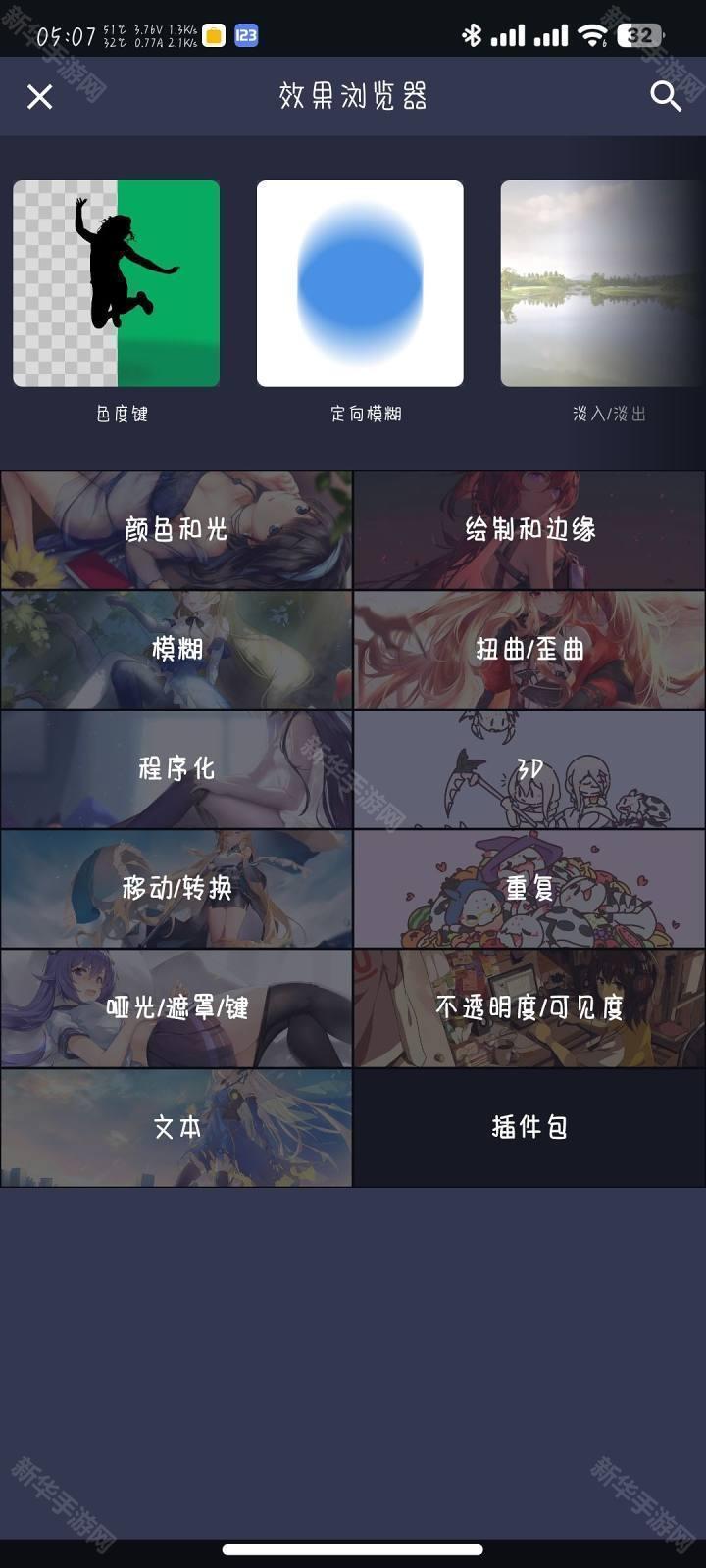Open the 模糊 blur category
This screenshot has height=1568, width=706.
click(x=176, y=650)
